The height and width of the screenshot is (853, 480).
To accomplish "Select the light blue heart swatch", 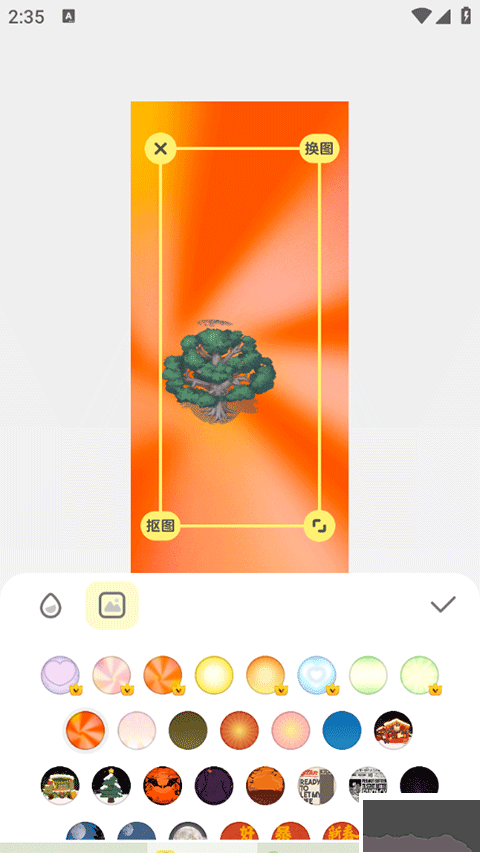I will click(317, 675).
